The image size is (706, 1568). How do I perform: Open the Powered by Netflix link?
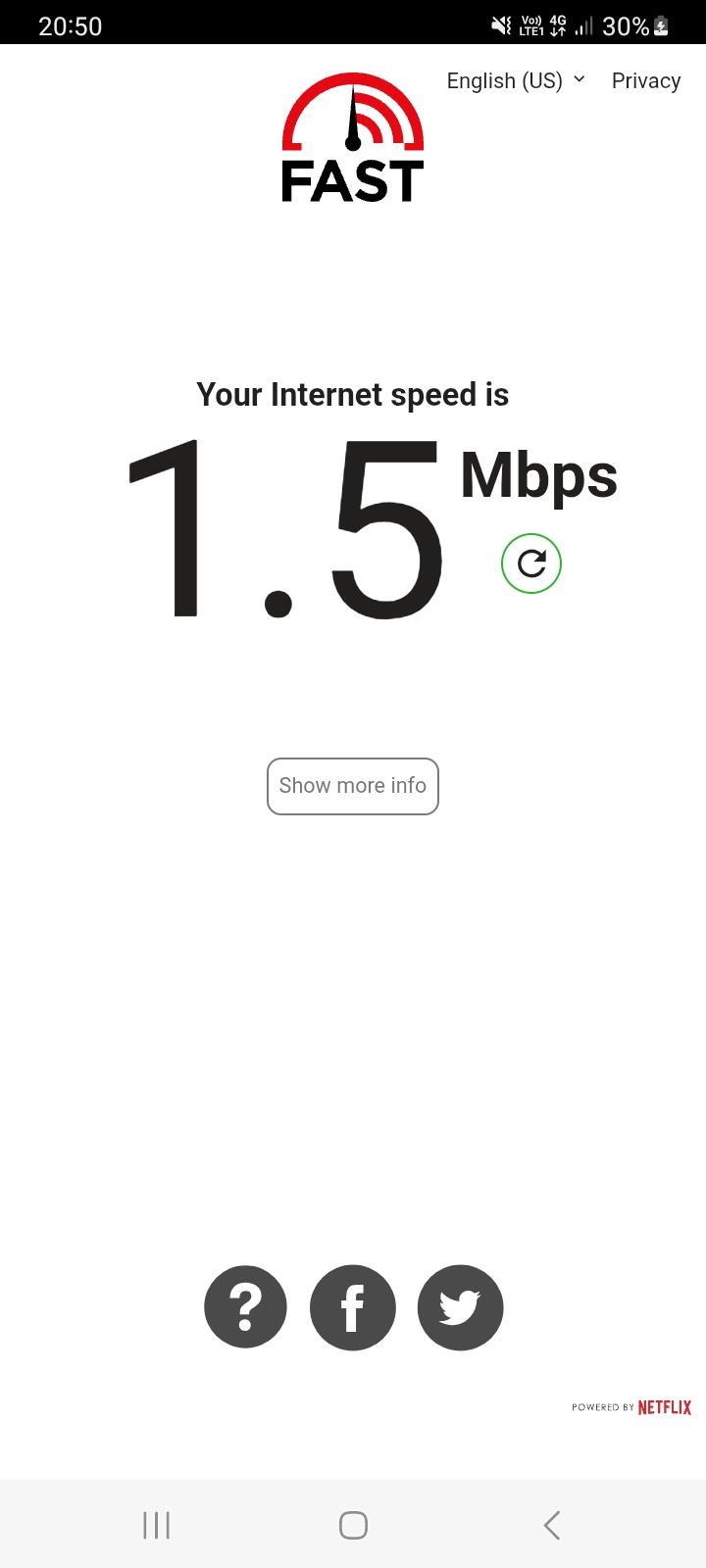tap(631, 1407)
